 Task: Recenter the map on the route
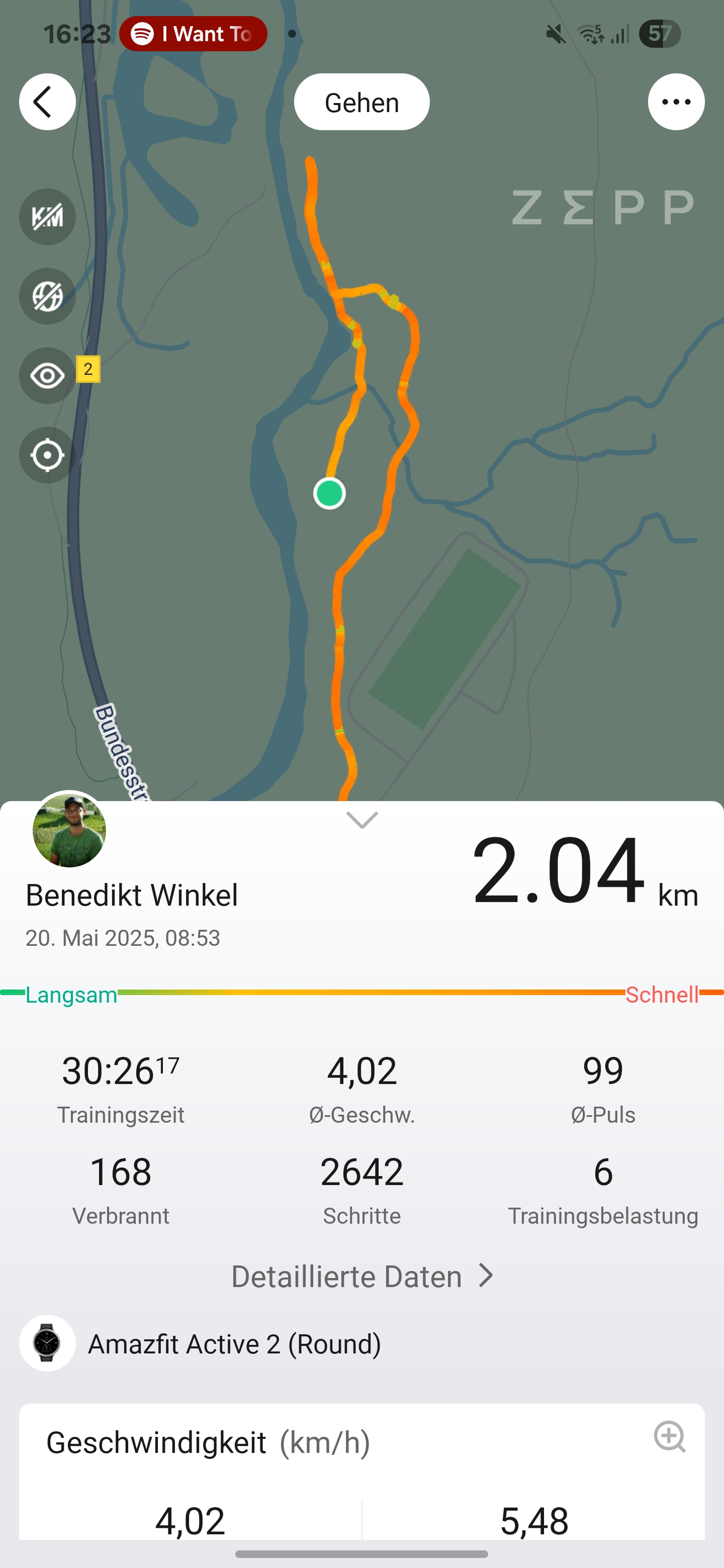tap(47, 455)
